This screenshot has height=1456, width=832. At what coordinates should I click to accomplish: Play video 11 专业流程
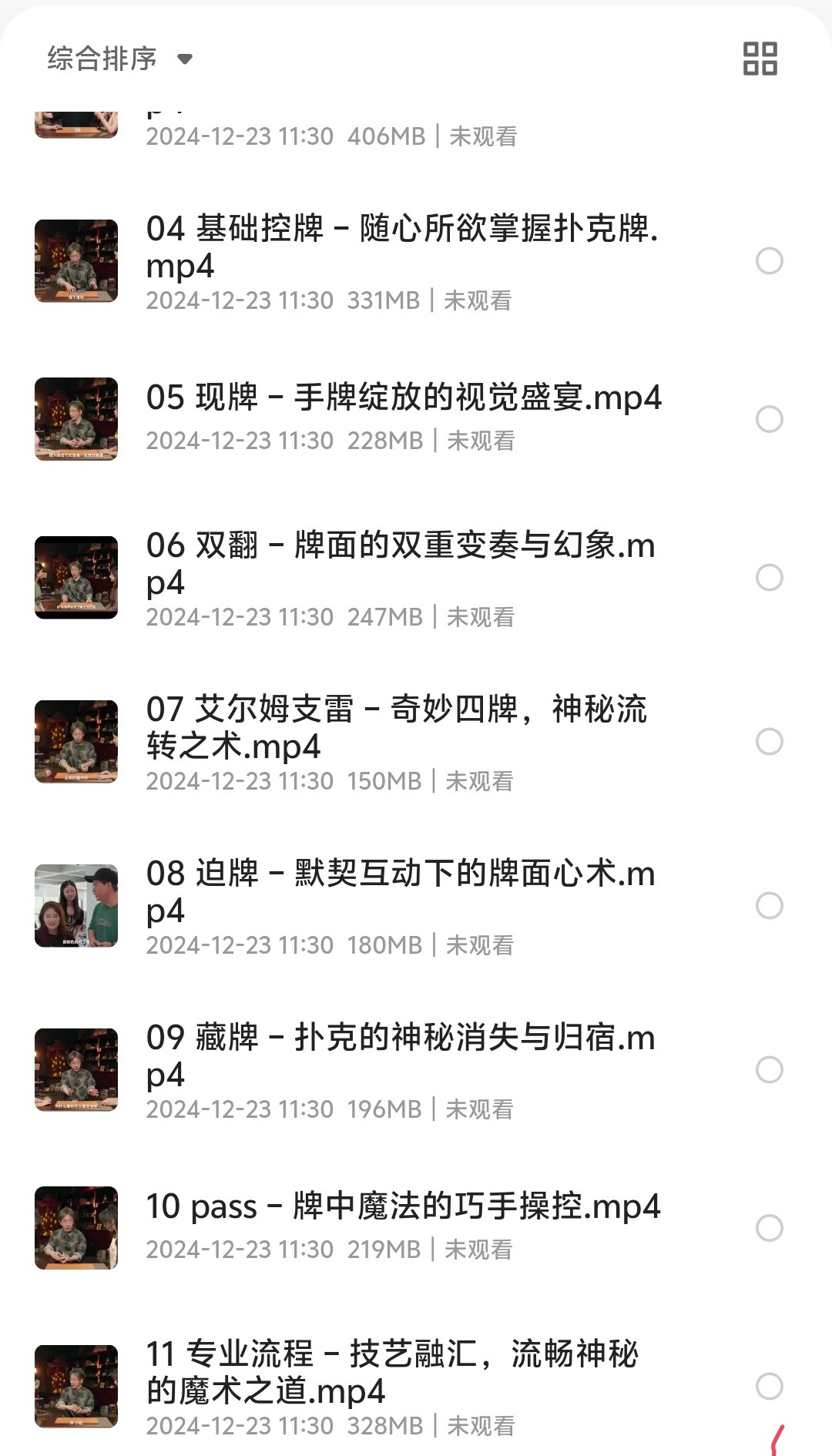(x=393, y=1372)
